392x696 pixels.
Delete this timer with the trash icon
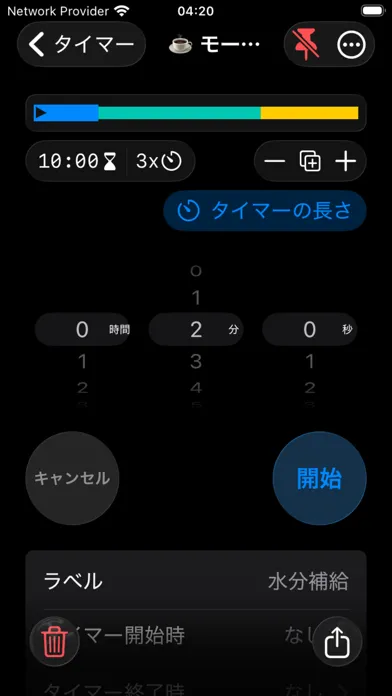click(55, 642)
